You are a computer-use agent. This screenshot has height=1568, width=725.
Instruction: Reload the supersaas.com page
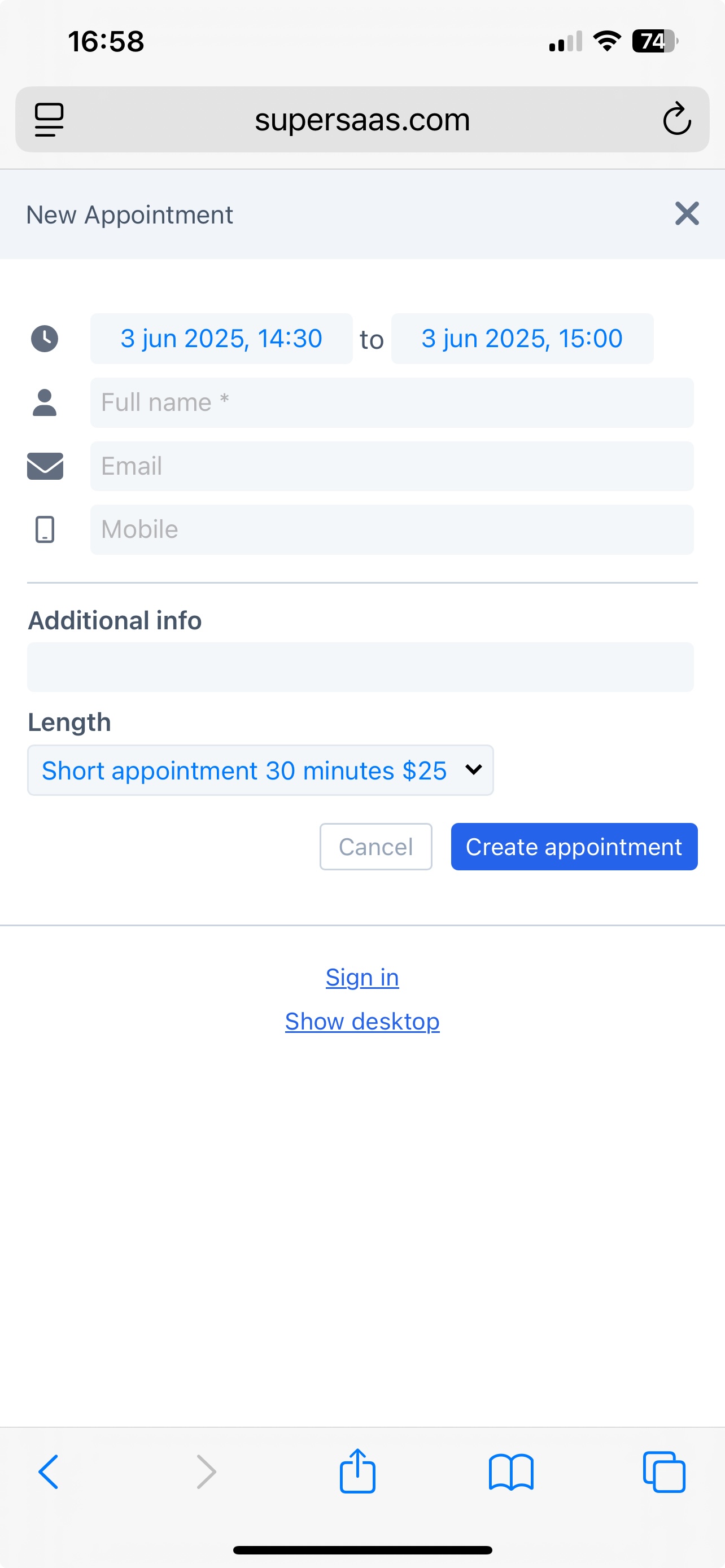[677, 119]
